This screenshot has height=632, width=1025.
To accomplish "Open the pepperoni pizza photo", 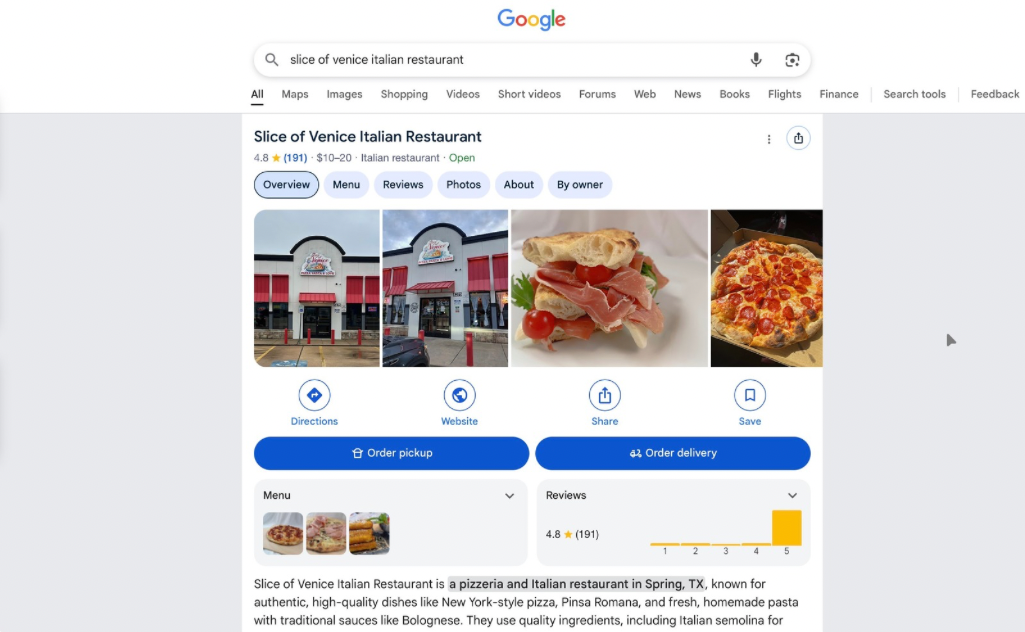I will 766,288.
